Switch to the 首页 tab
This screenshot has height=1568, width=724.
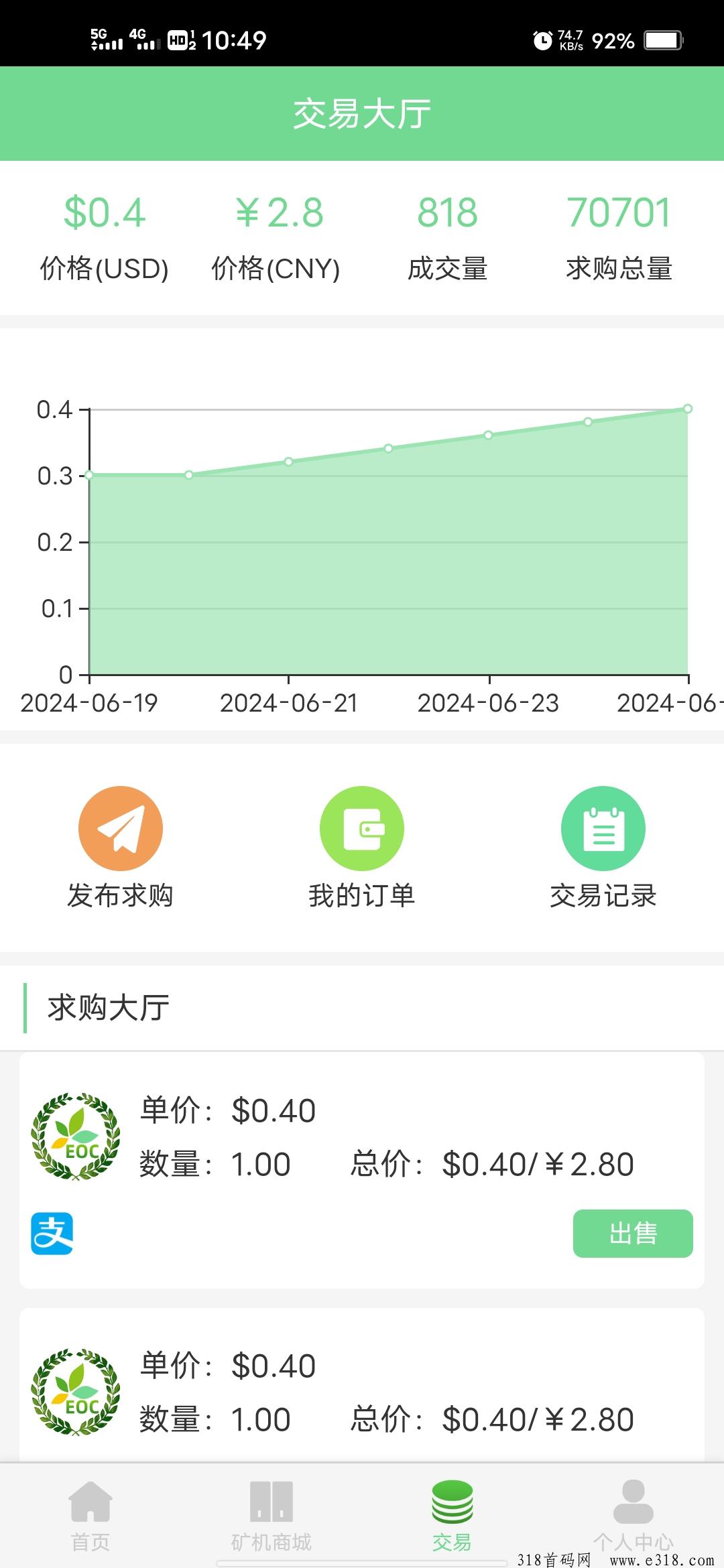click(x=90, y=1516)
